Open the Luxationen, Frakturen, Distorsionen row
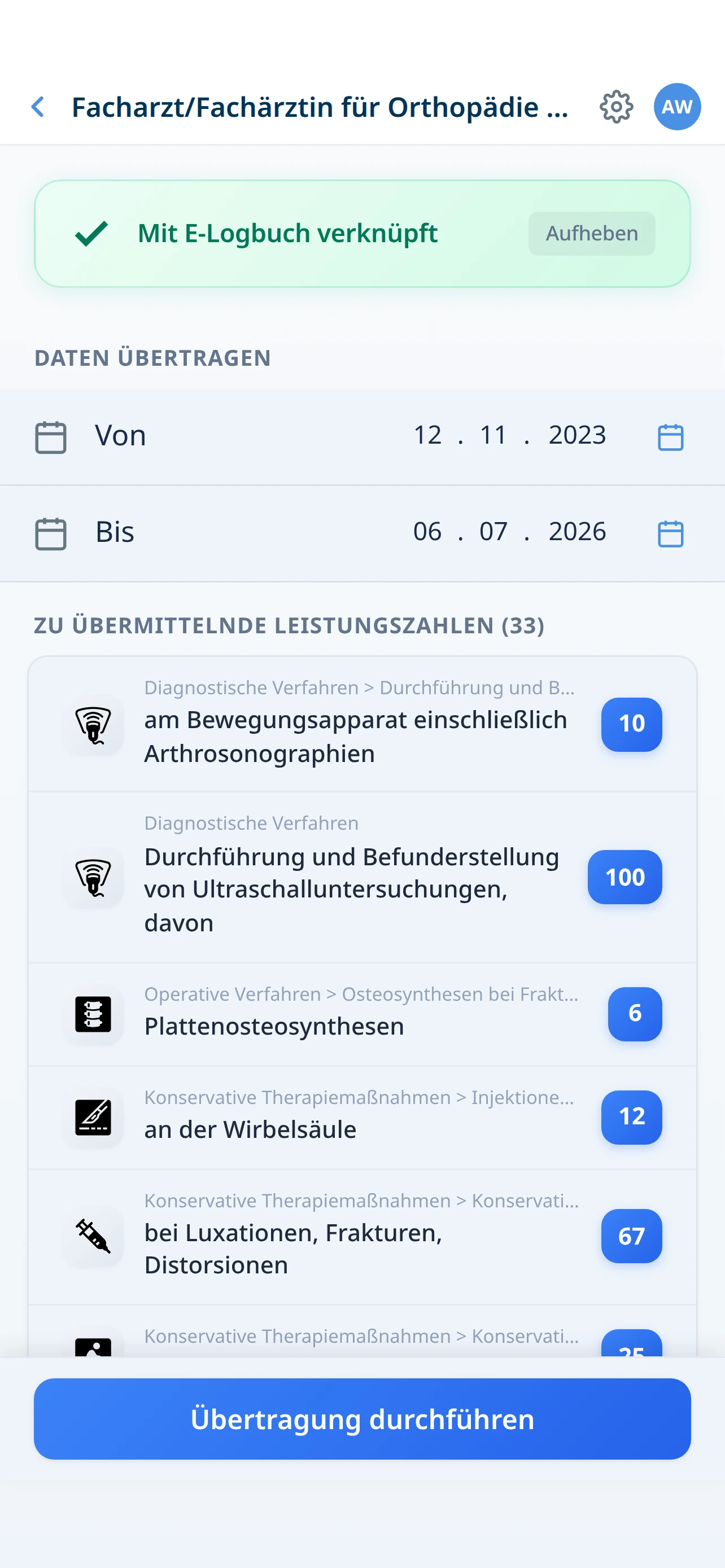 [x=362, y=1236]
